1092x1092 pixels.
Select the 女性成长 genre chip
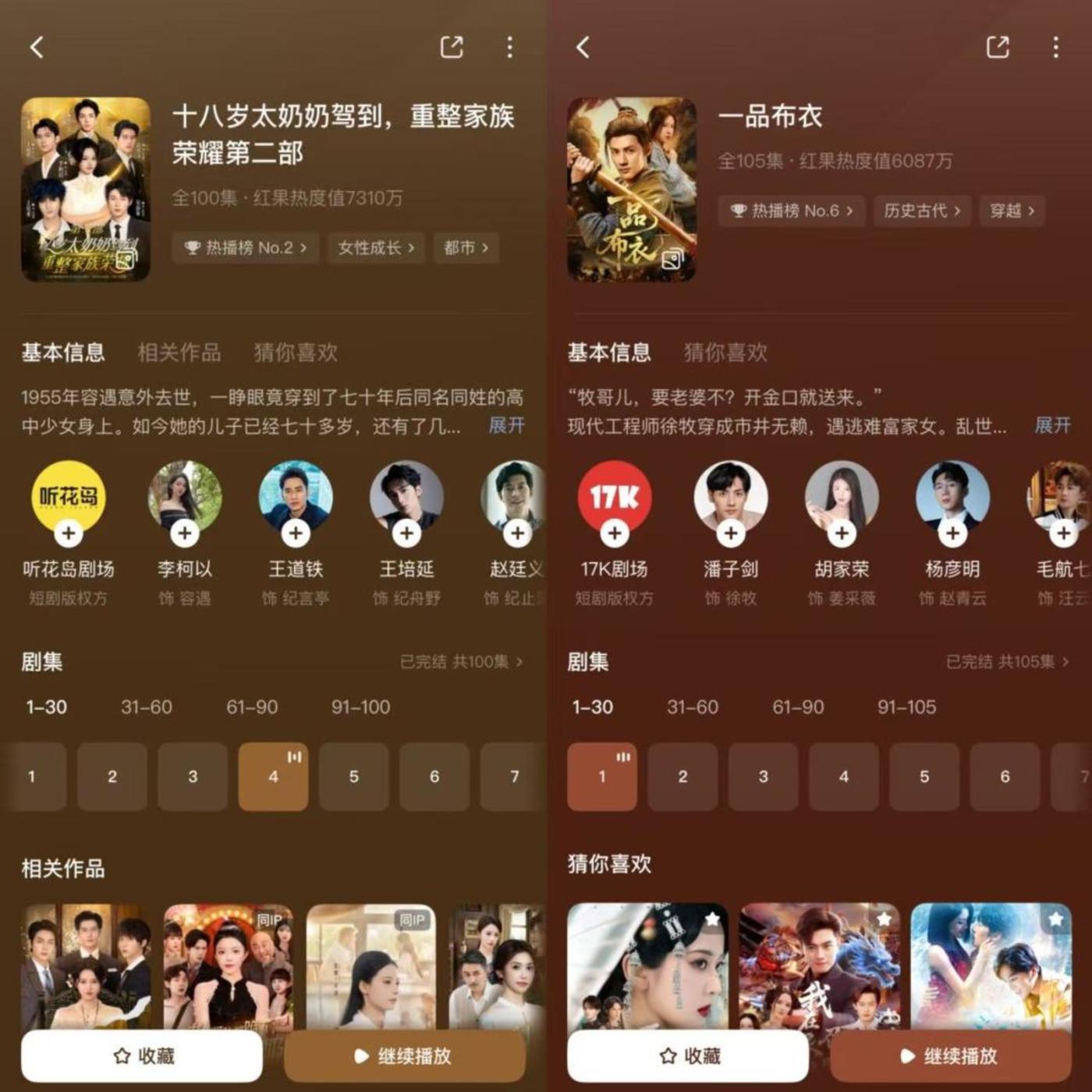tap(376, 248)
